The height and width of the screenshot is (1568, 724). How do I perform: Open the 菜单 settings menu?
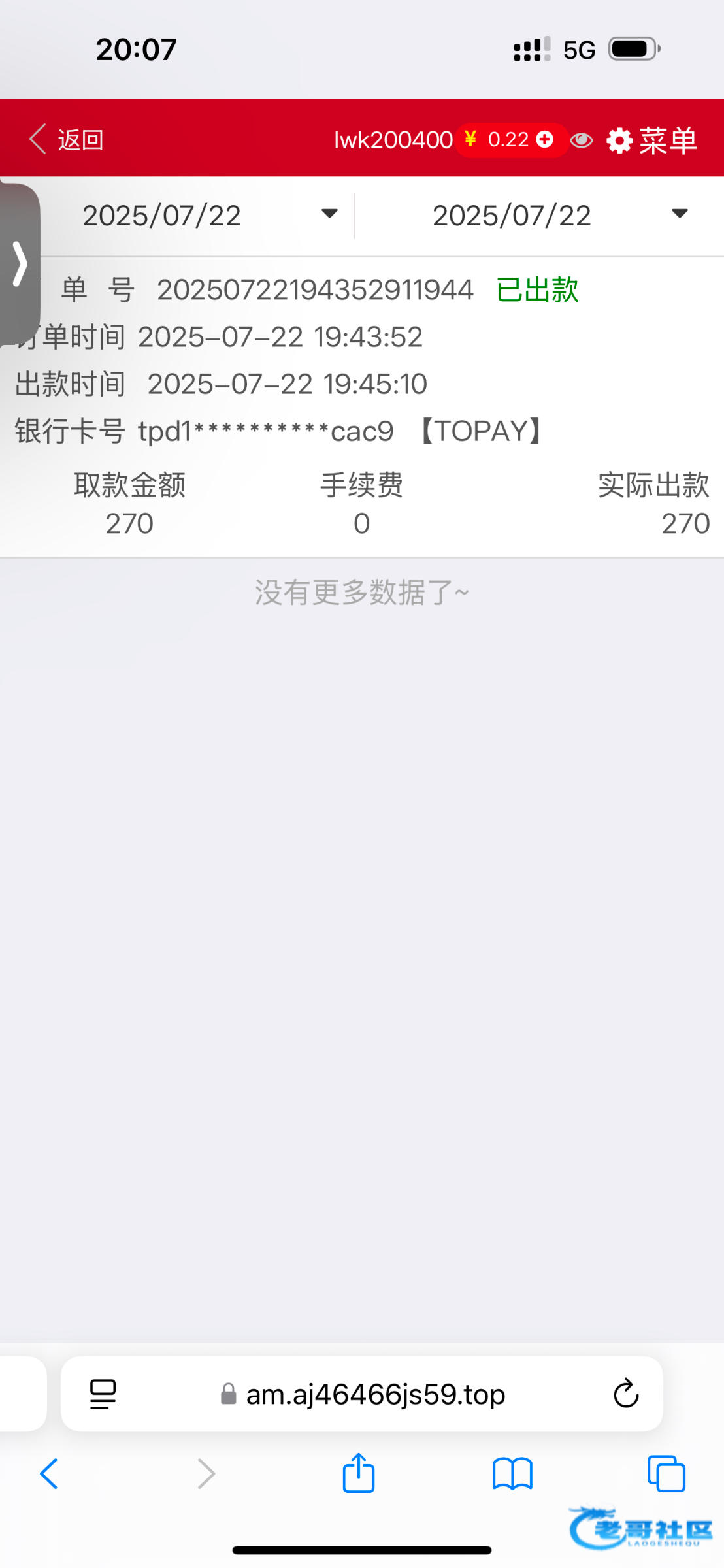[x=652, y=140]
